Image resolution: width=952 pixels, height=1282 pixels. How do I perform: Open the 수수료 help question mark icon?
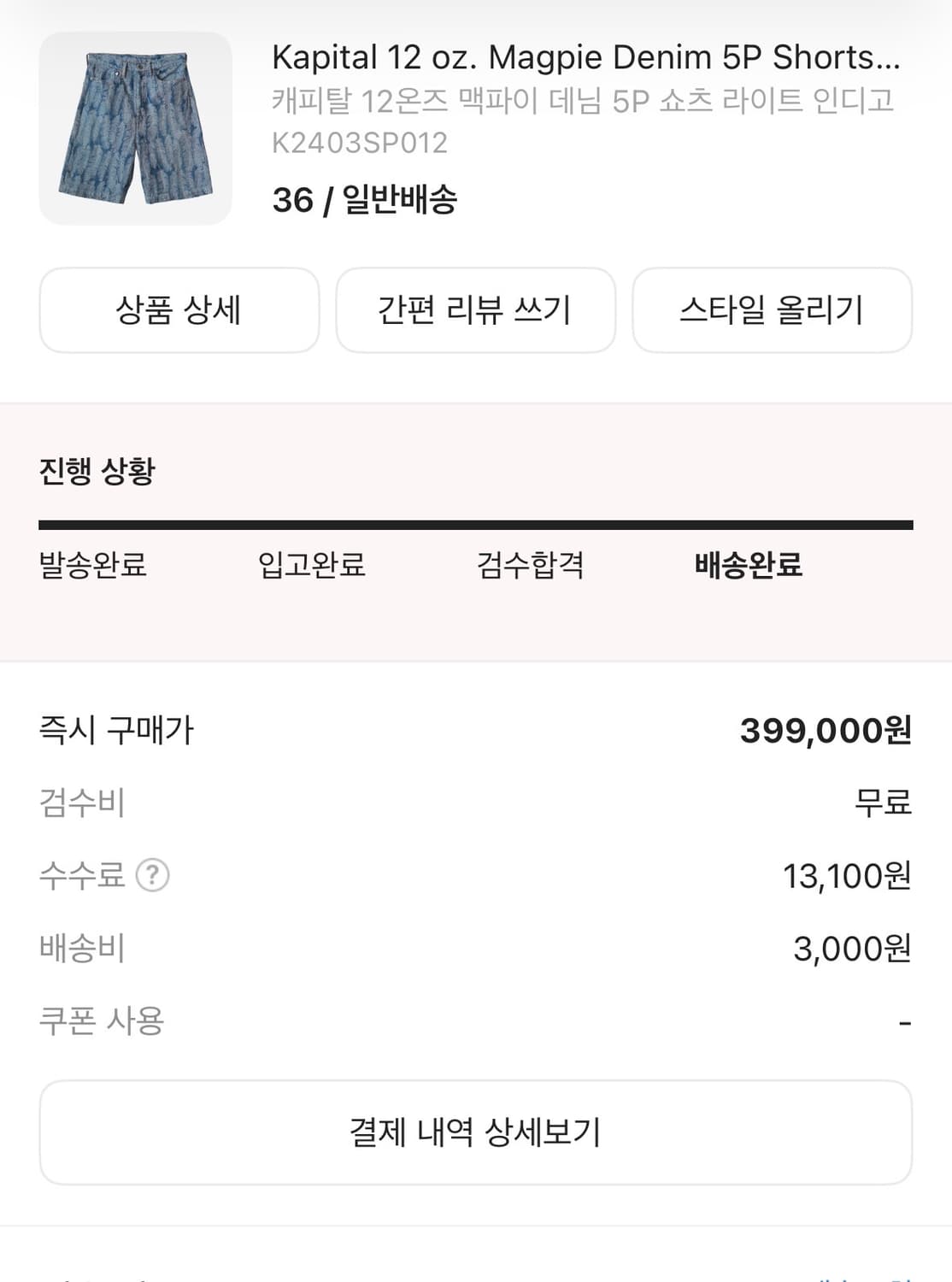coord(154,874)
